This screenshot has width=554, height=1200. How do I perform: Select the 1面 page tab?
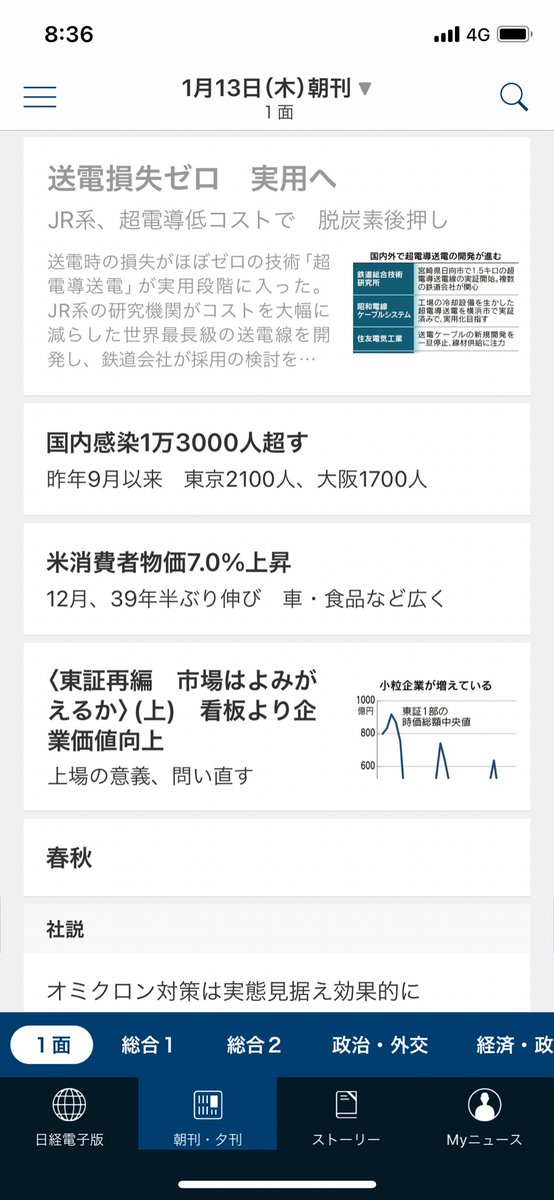coord(52,1045)
